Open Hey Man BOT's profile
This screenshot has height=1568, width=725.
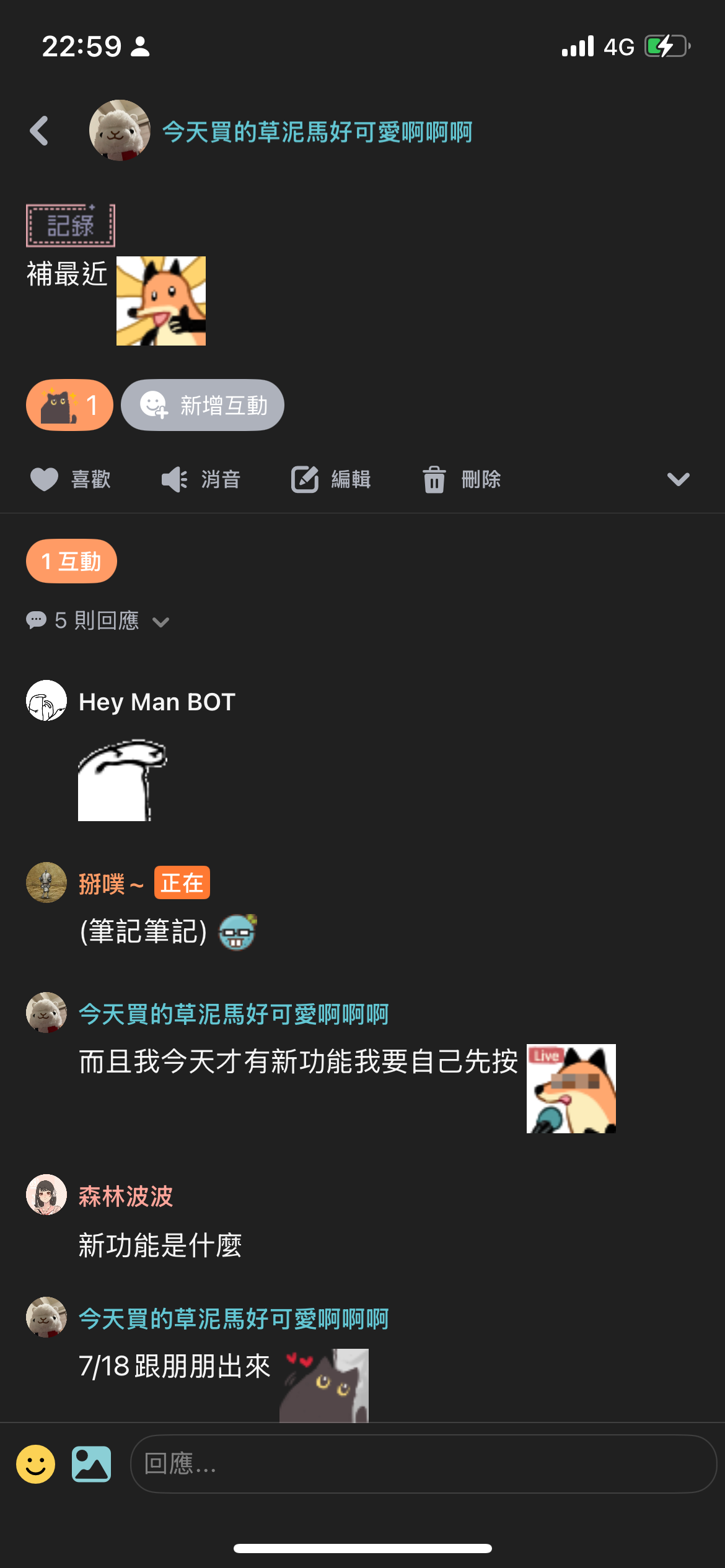(x=157, y=702)
